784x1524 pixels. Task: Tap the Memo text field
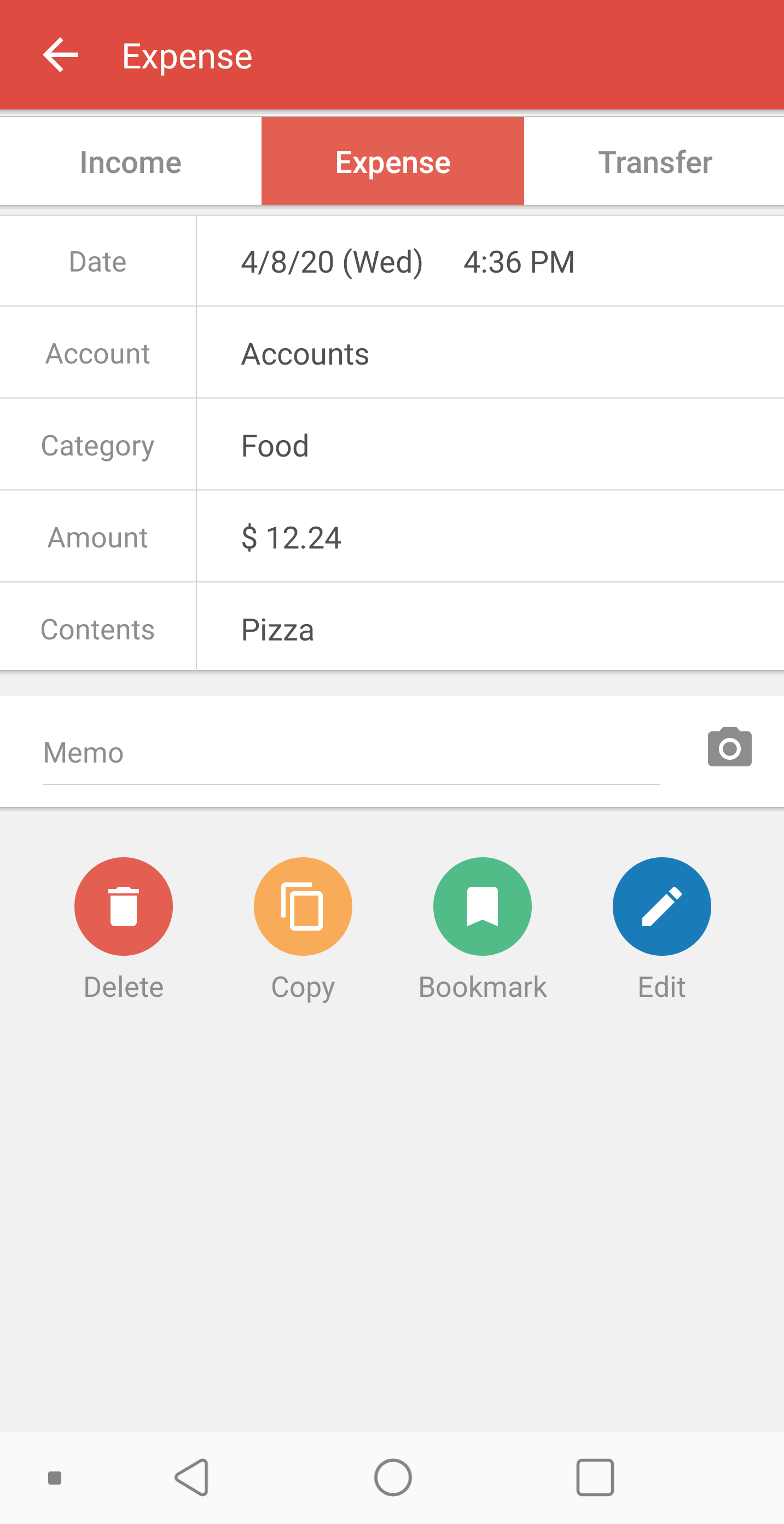(x=351, y=753)
